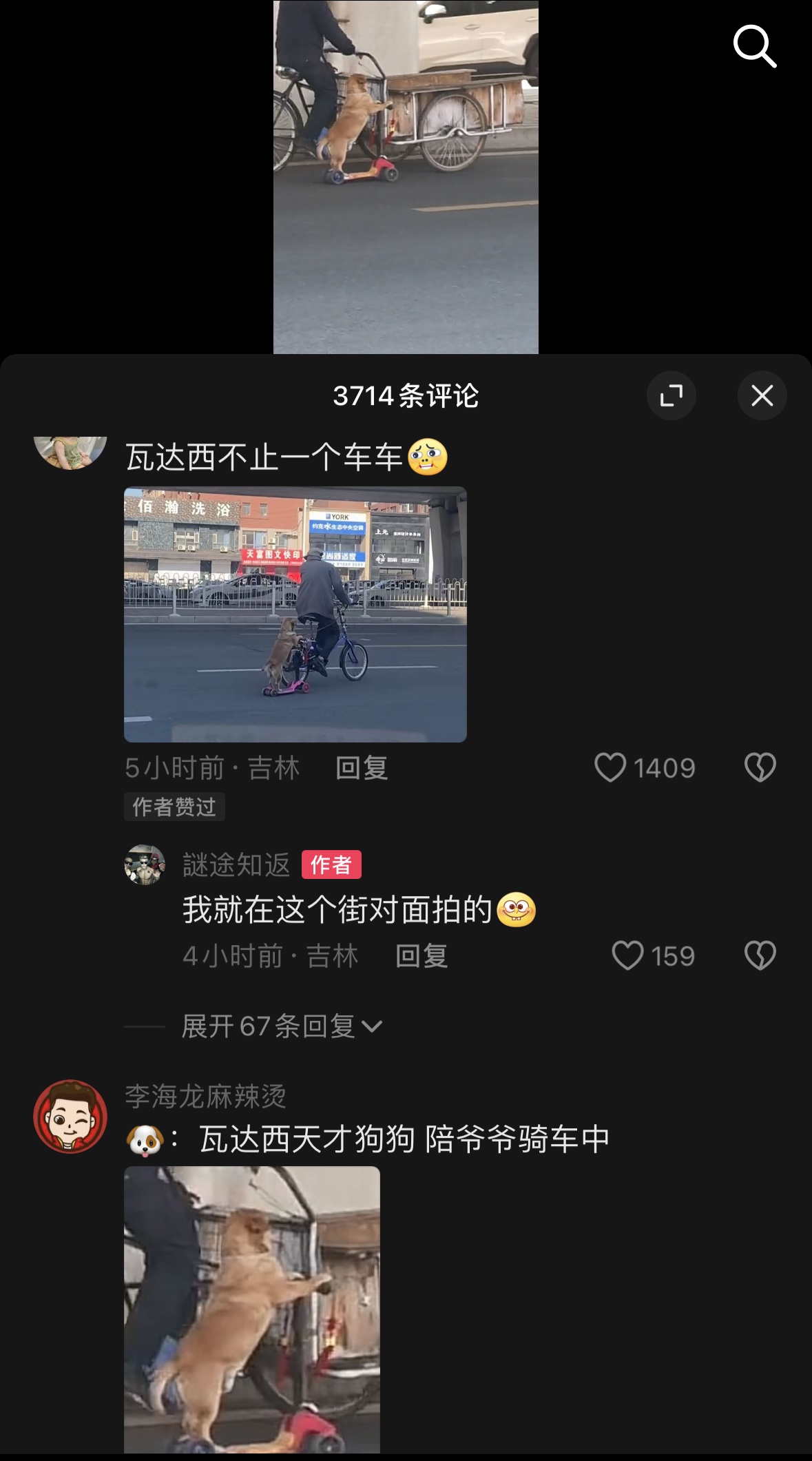
Task: Close the comments panel
Action: coord(762,396)
